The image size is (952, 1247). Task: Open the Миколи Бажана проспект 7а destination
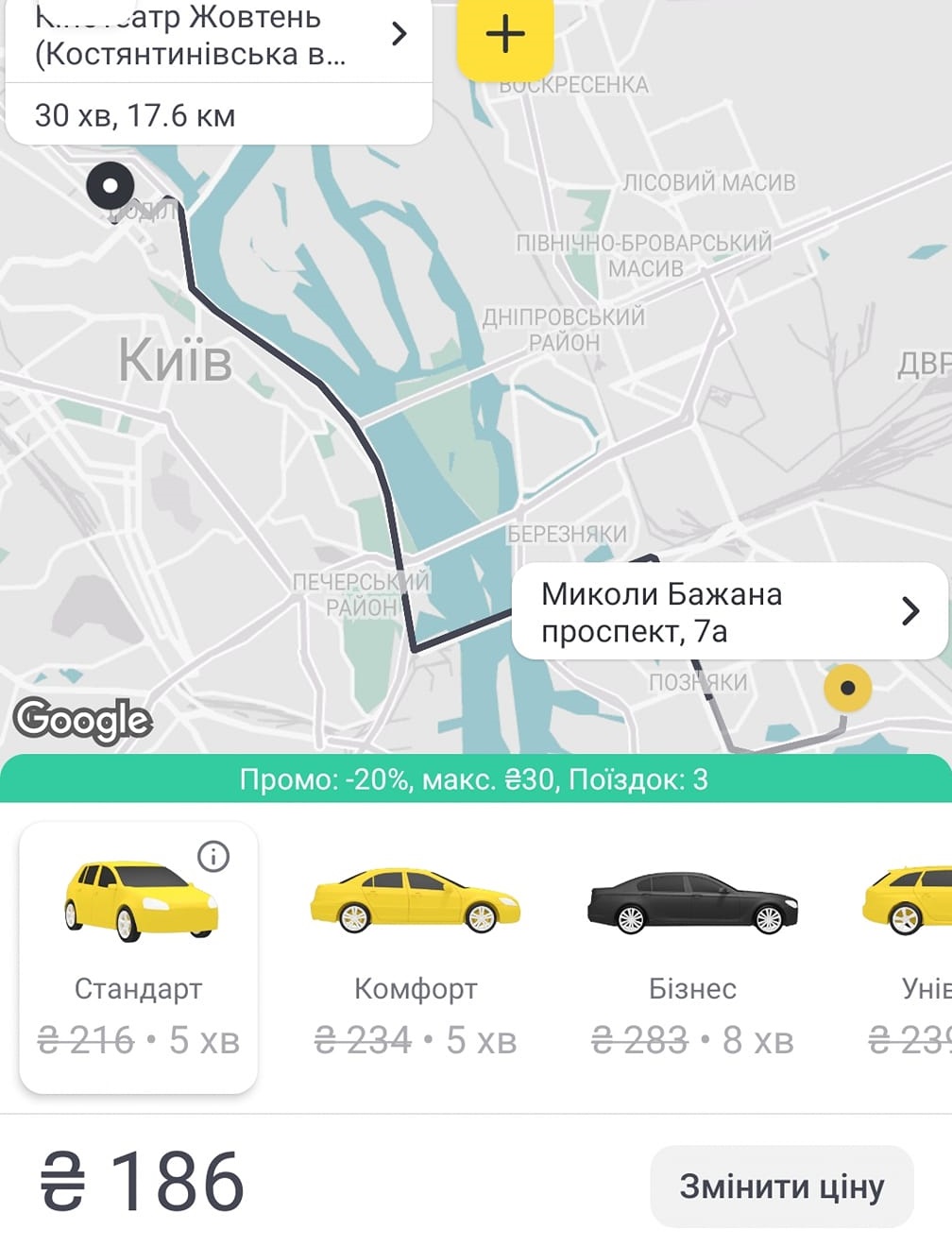point(728,611)
